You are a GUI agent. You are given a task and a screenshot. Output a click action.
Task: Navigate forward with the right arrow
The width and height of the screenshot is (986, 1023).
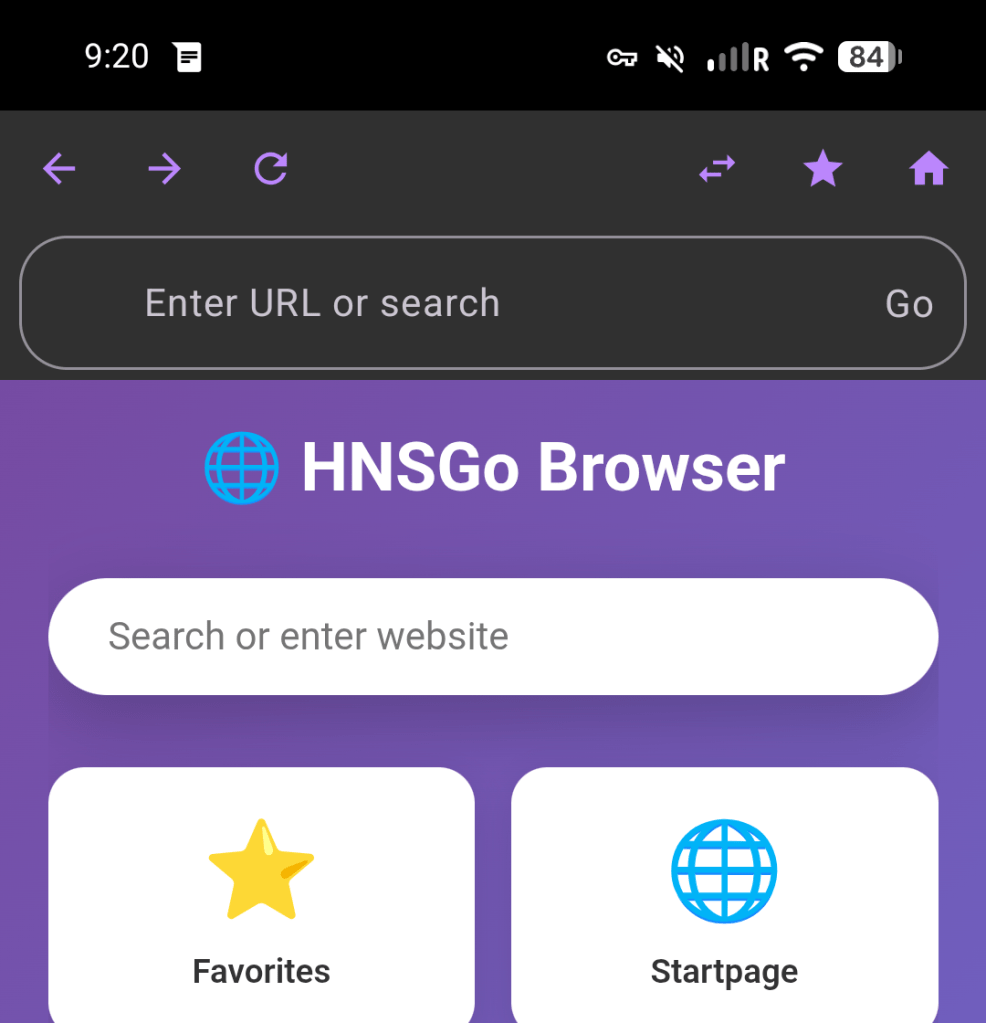tap(165, 169)
